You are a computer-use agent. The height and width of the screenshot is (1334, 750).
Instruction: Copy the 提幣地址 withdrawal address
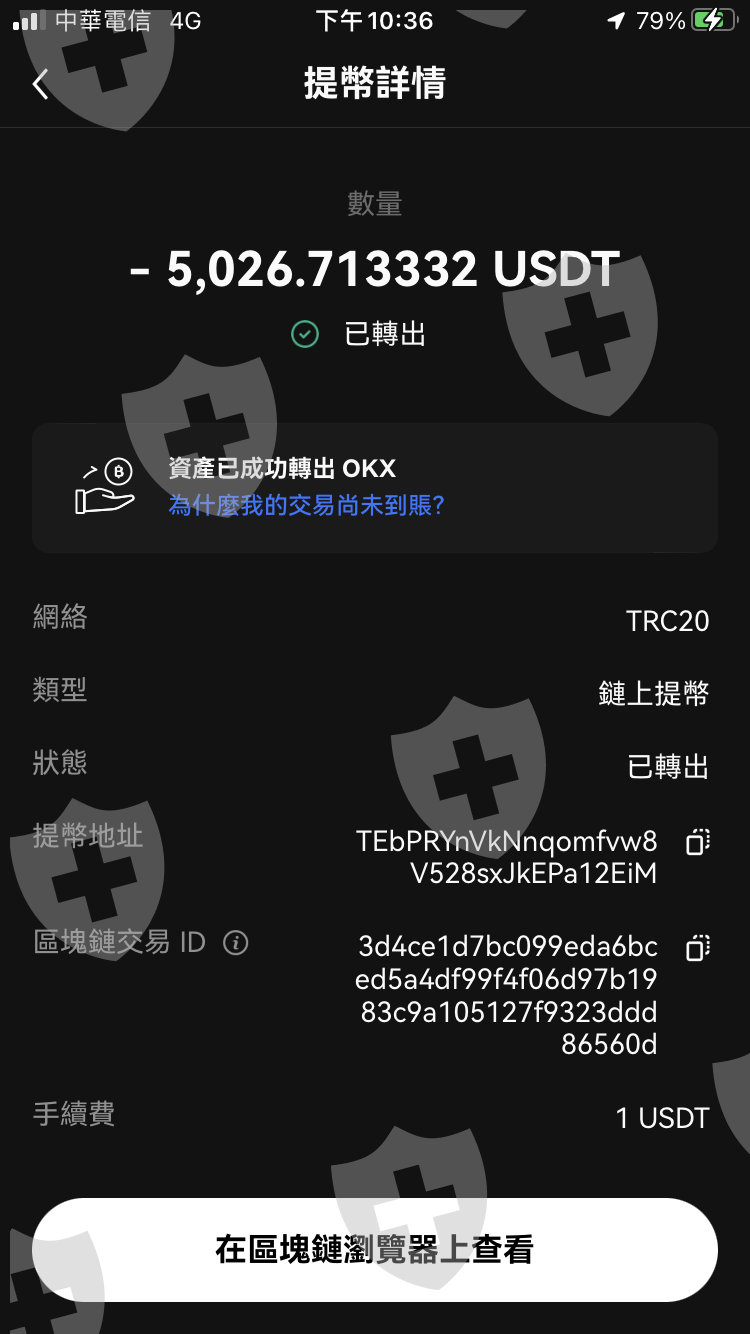[x=698, y=842]
